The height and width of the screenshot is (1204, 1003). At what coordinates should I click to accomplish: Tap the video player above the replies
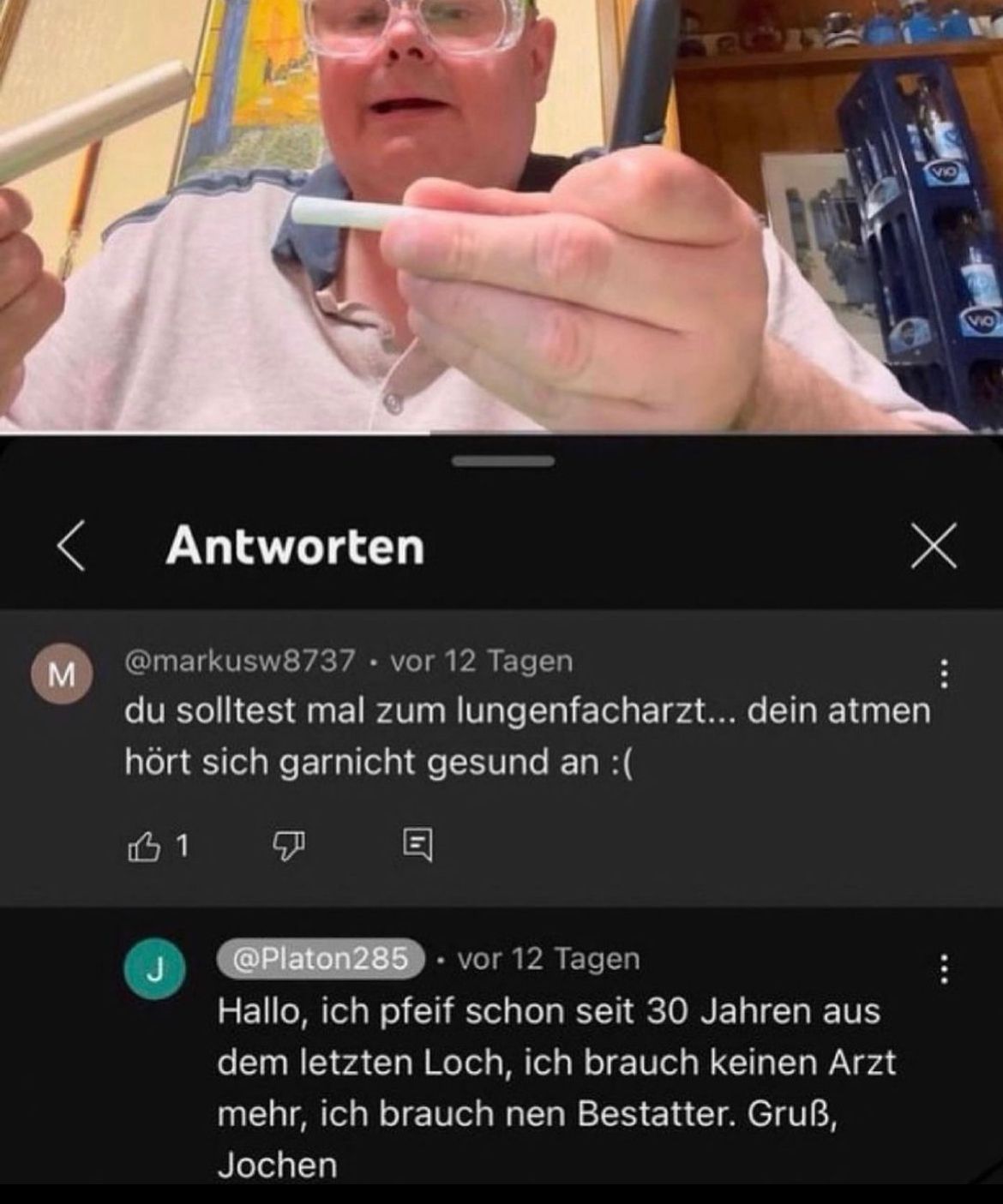(501, 214)
